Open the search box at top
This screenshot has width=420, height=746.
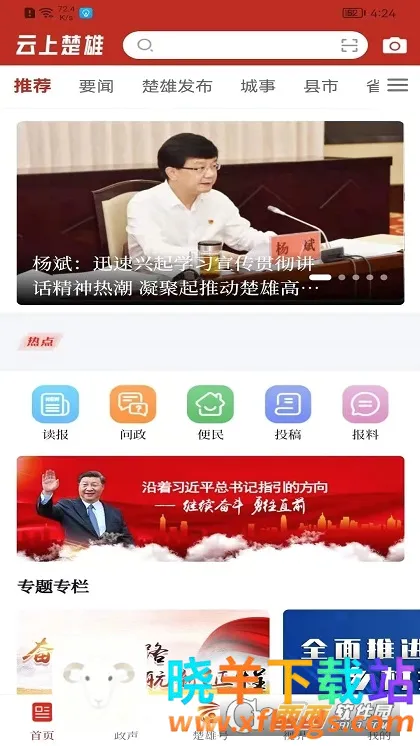[x=245, y=45]
